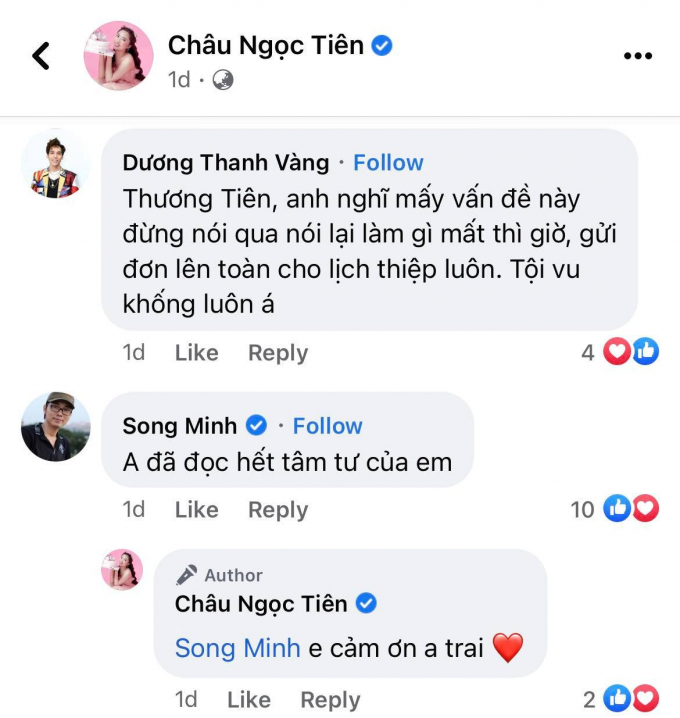The width and height of the screenshot is (680, 718).
Task: Follow Dương Thanh Vàng
Action: pyautogui.click(x=388, y=163)
